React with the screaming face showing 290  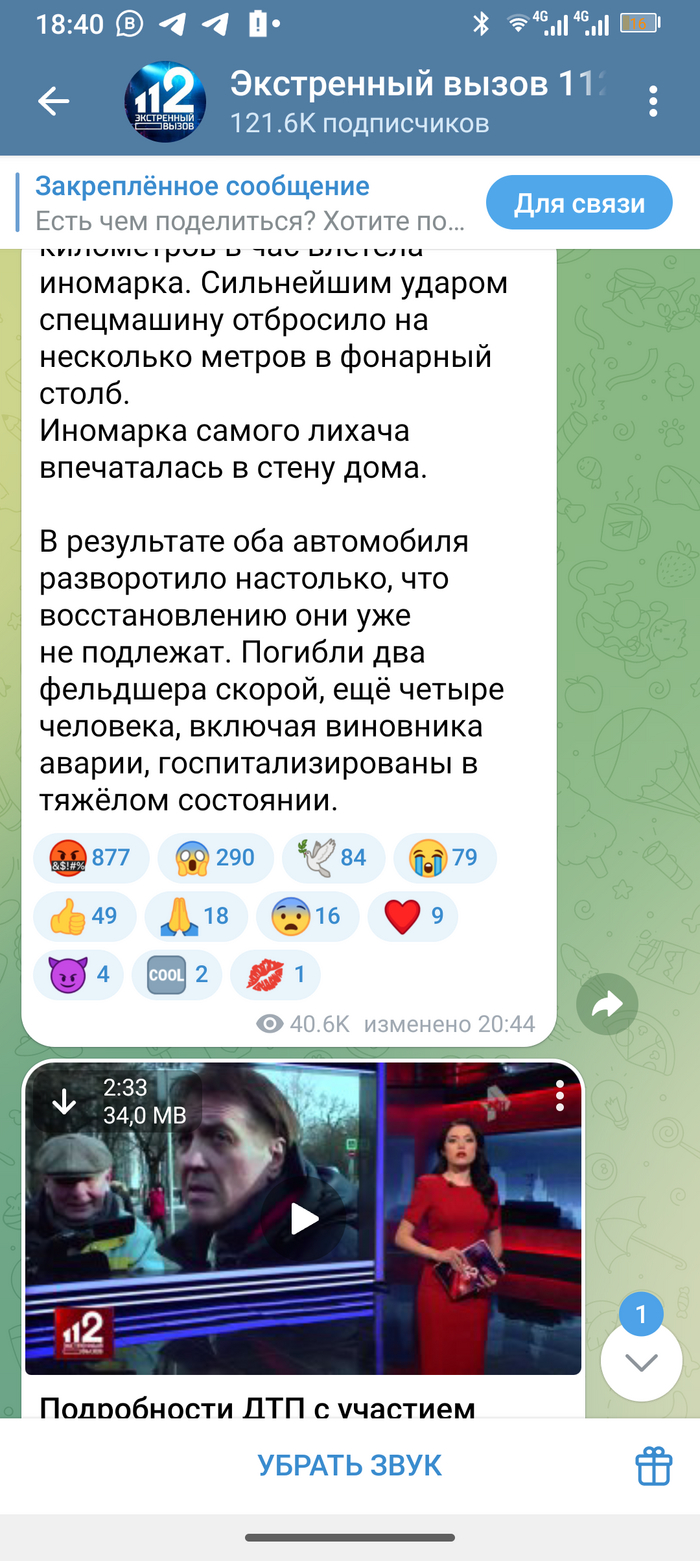(x=215, y=857)
